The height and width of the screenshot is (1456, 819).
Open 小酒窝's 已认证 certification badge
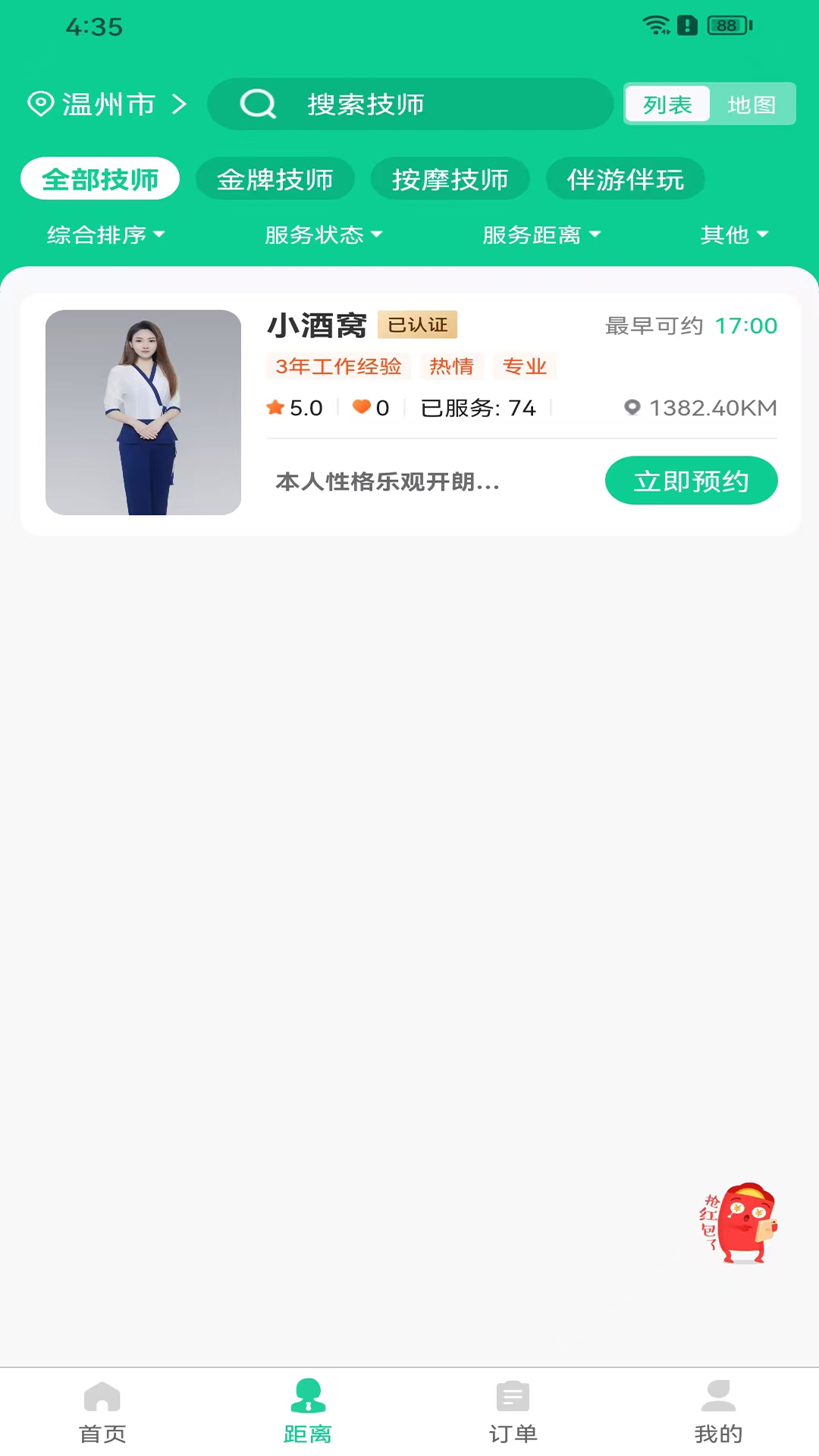[x=416, y=325]
